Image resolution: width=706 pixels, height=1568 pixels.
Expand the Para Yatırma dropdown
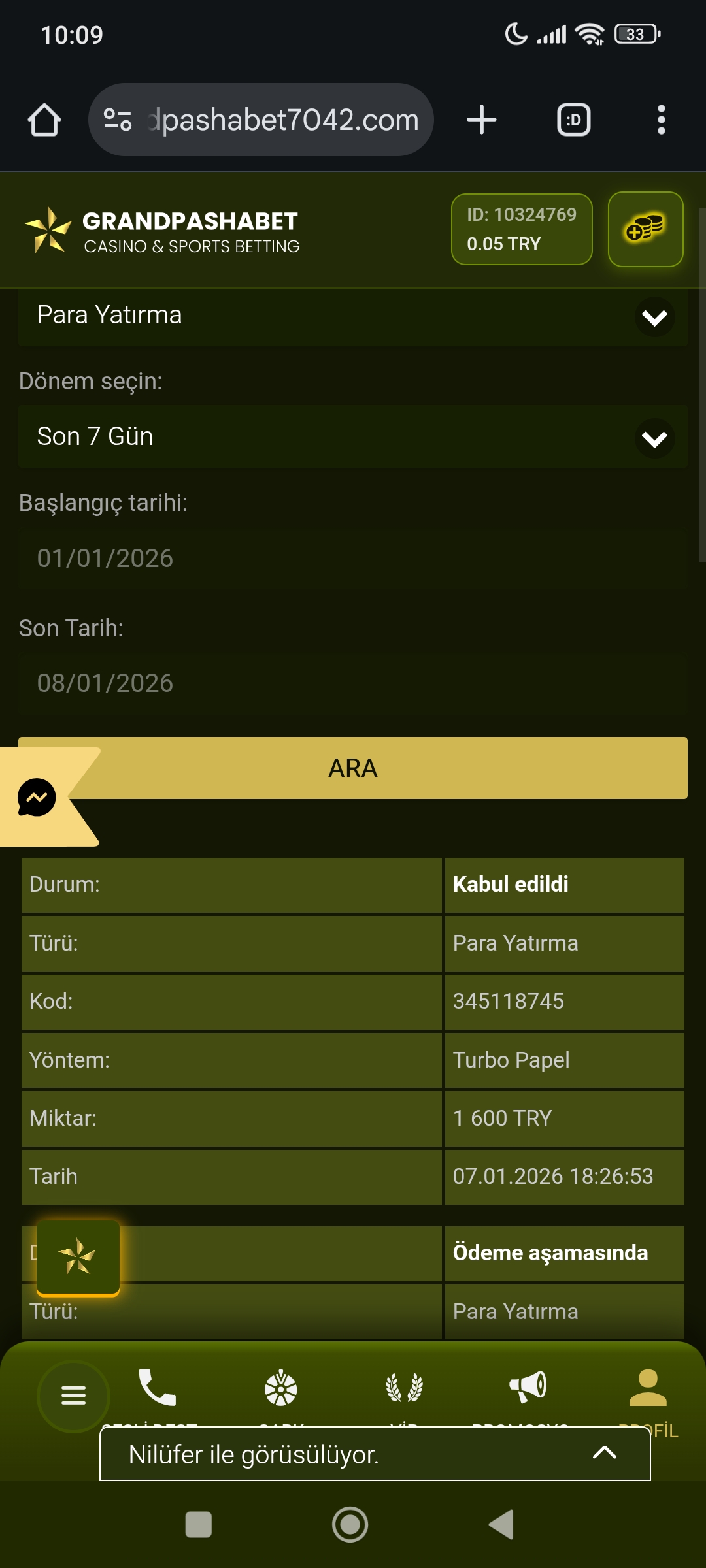pyautogui.click(x=353, y=316)
